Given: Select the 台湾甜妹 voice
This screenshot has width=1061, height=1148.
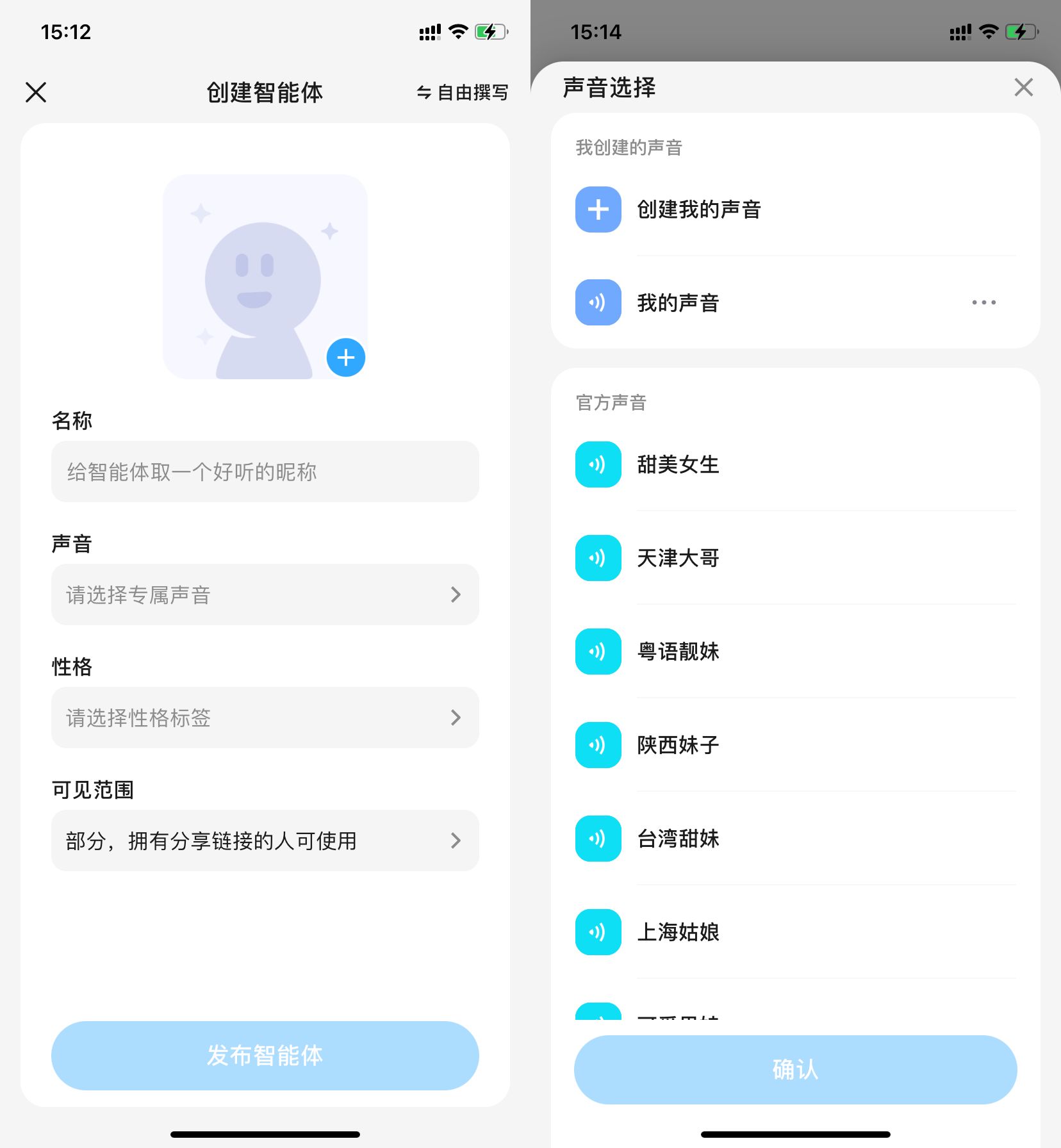Looking at the screenshot, I should pyautogui.click(x=678, y=839).
